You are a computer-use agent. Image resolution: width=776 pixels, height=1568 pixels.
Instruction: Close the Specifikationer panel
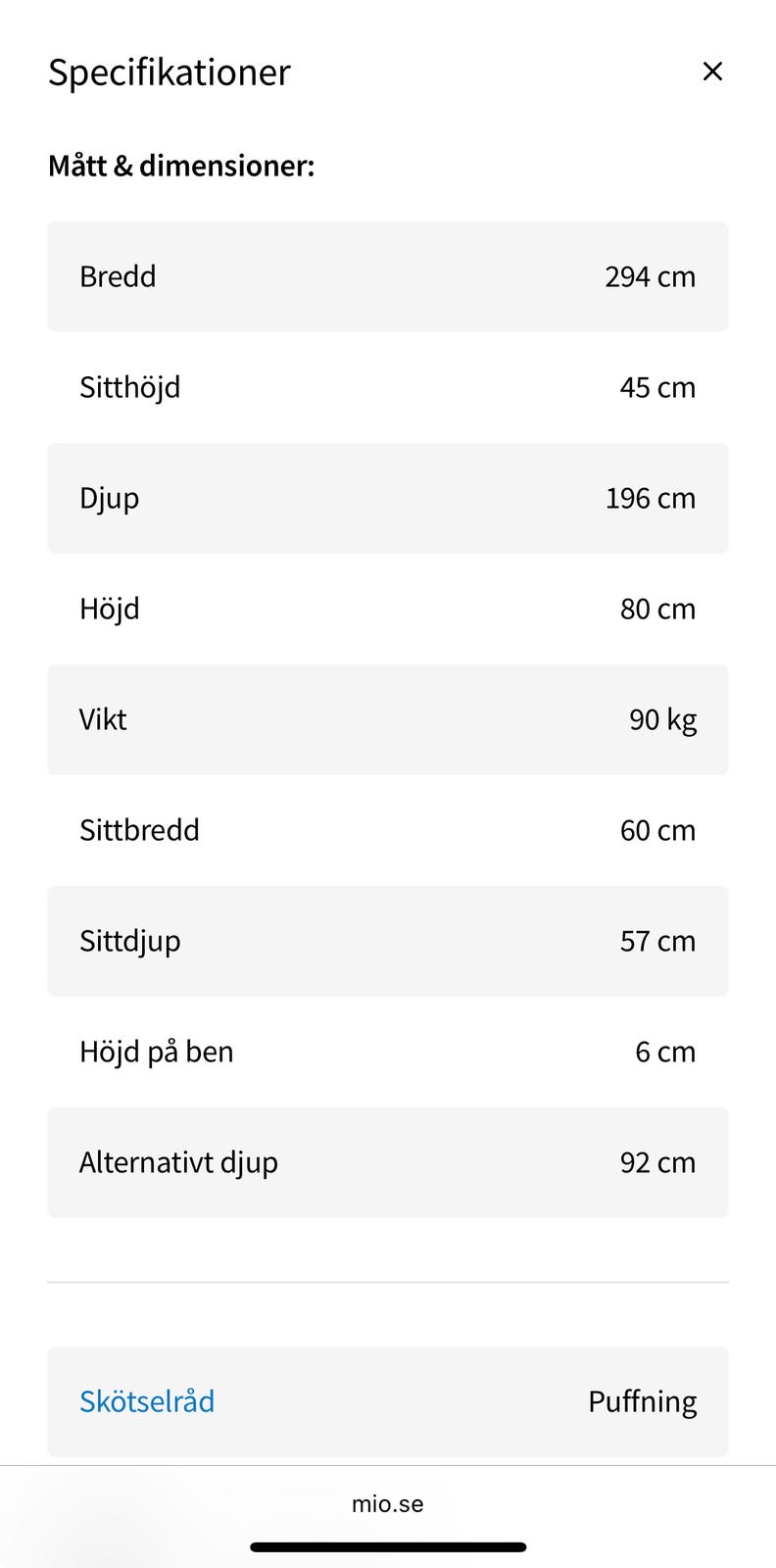point(712,72)
